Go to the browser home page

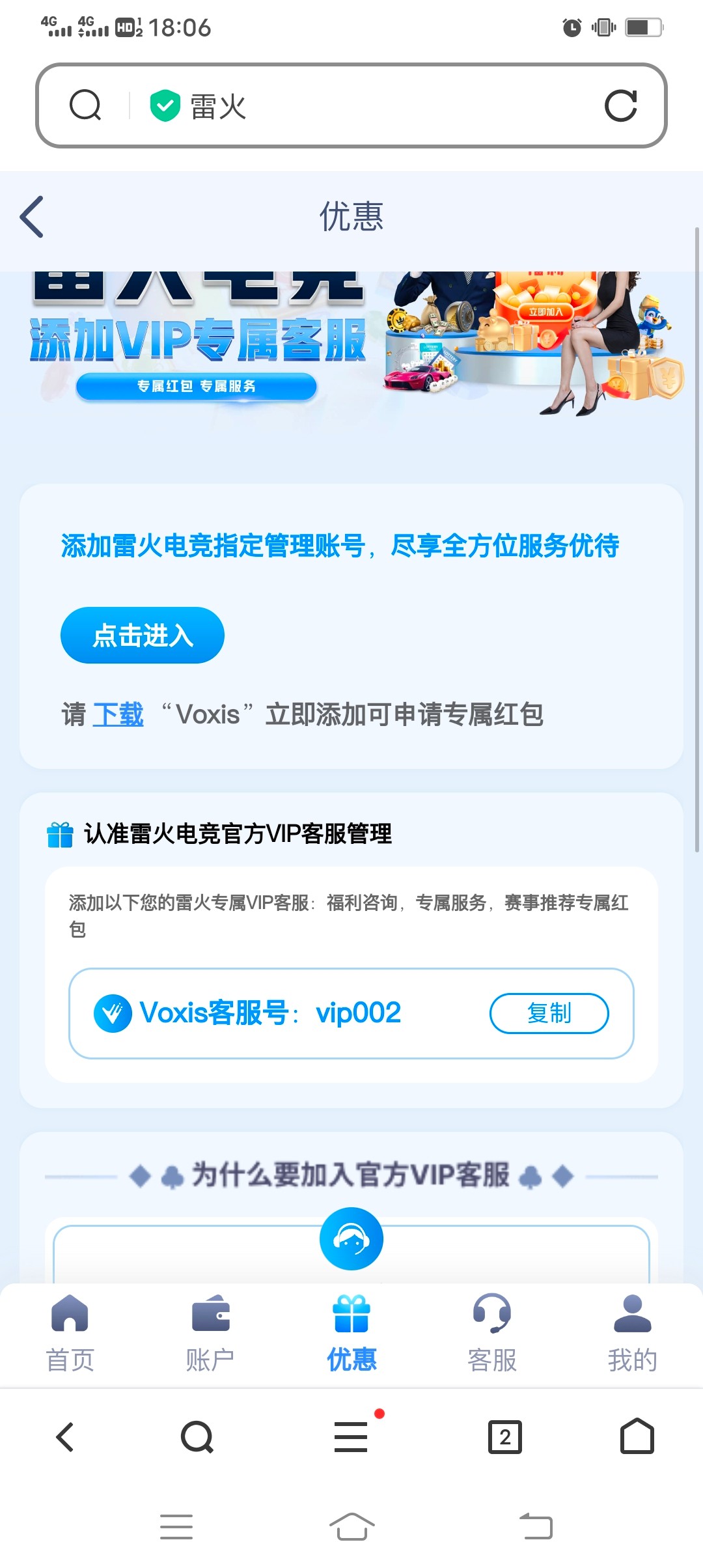tap(637, 1436)
